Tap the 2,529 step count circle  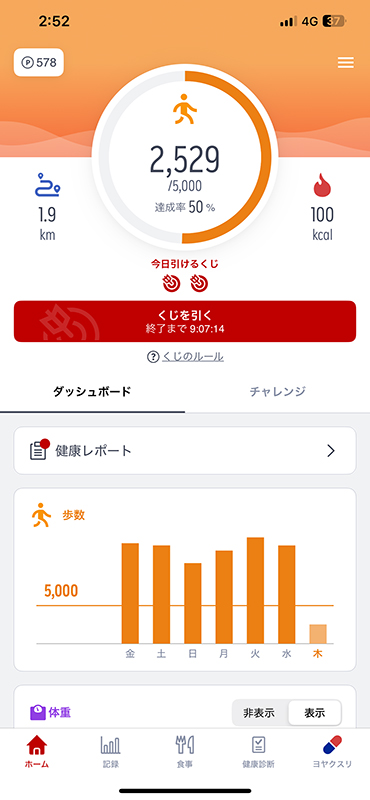point(185,157)
